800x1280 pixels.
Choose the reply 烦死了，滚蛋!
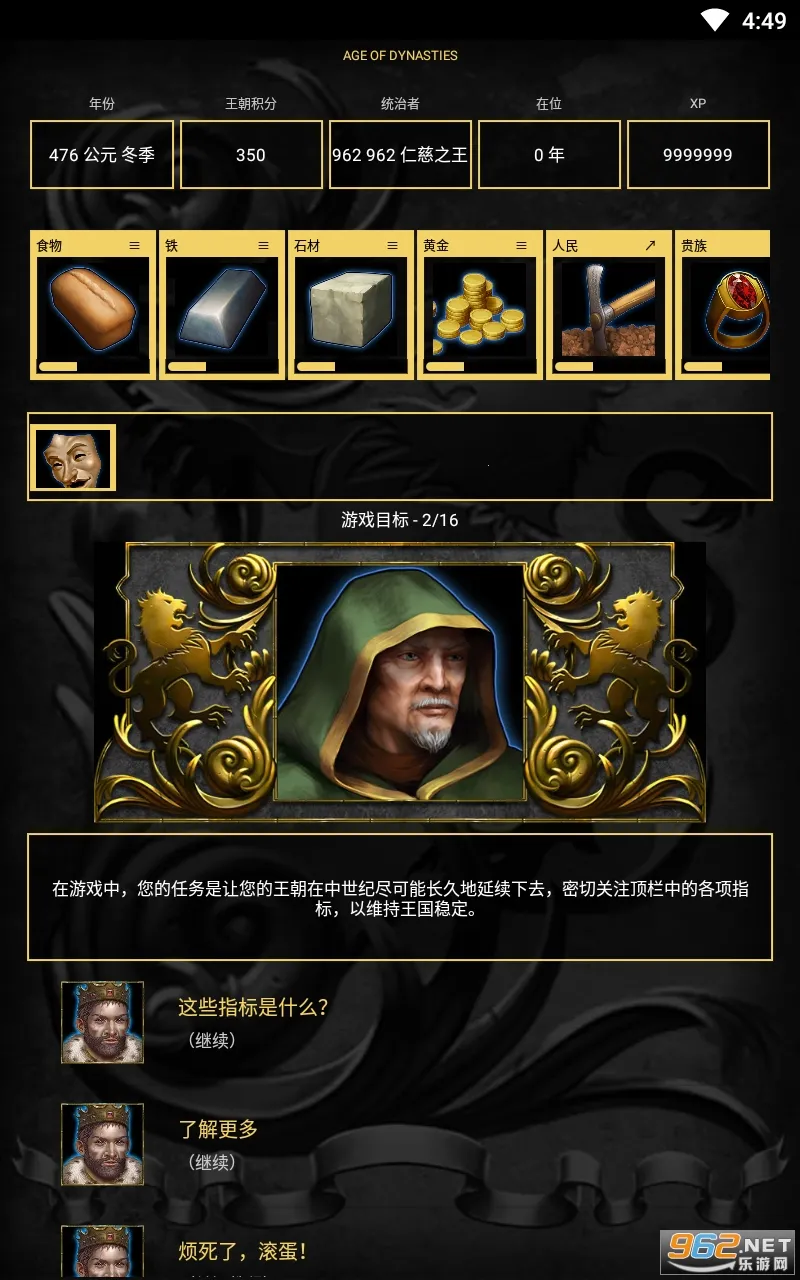243,1251
